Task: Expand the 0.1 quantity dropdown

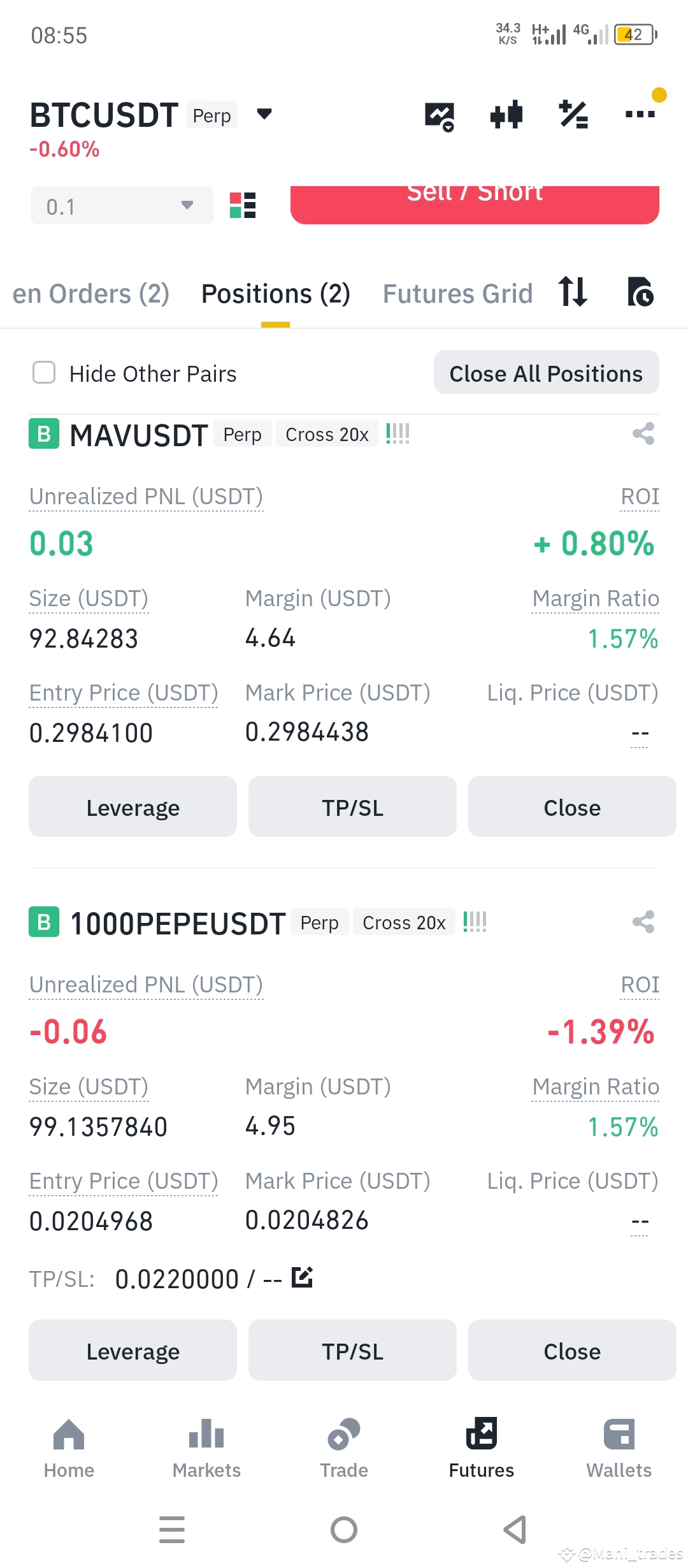Action: [188, 205]
